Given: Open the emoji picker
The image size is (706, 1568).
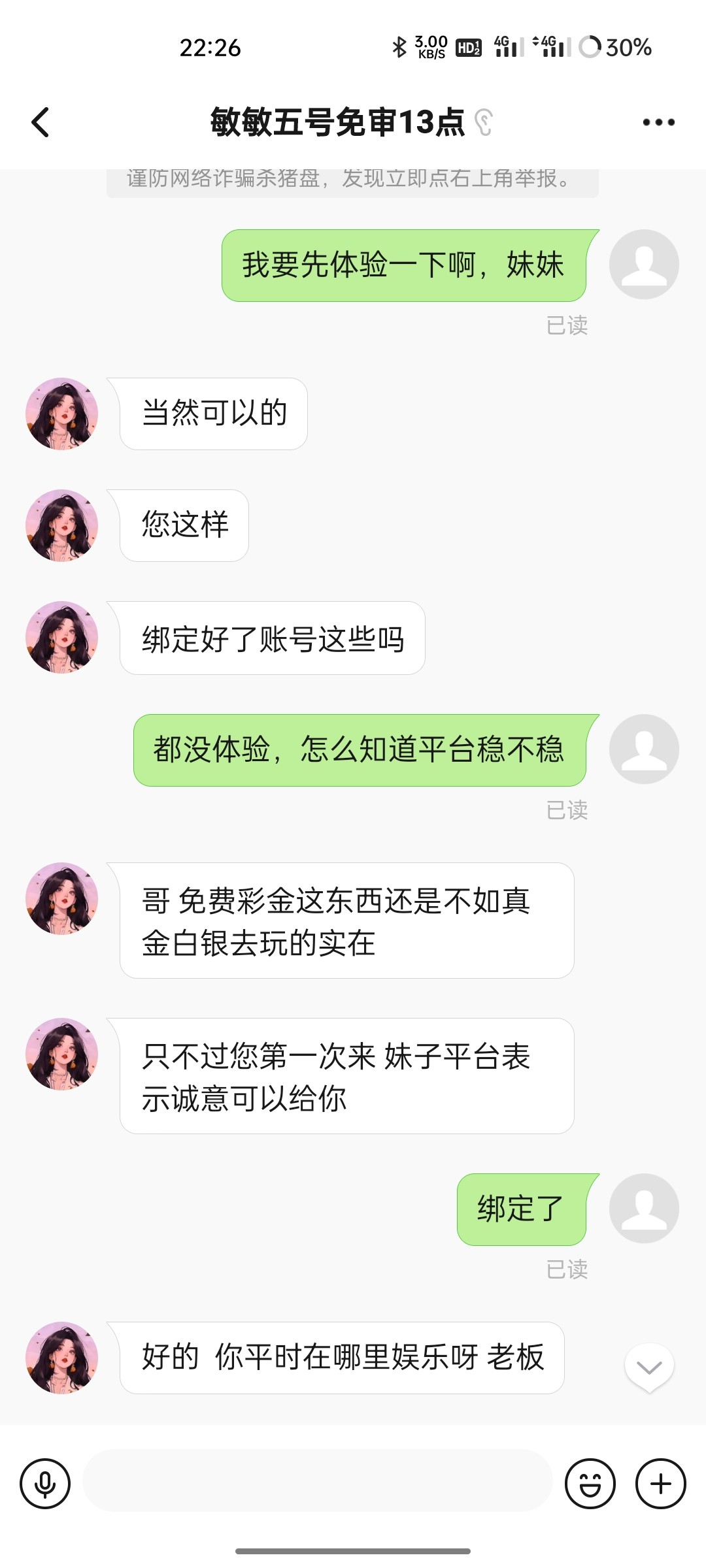Looking at the screenshot, I should (590, 1484).
